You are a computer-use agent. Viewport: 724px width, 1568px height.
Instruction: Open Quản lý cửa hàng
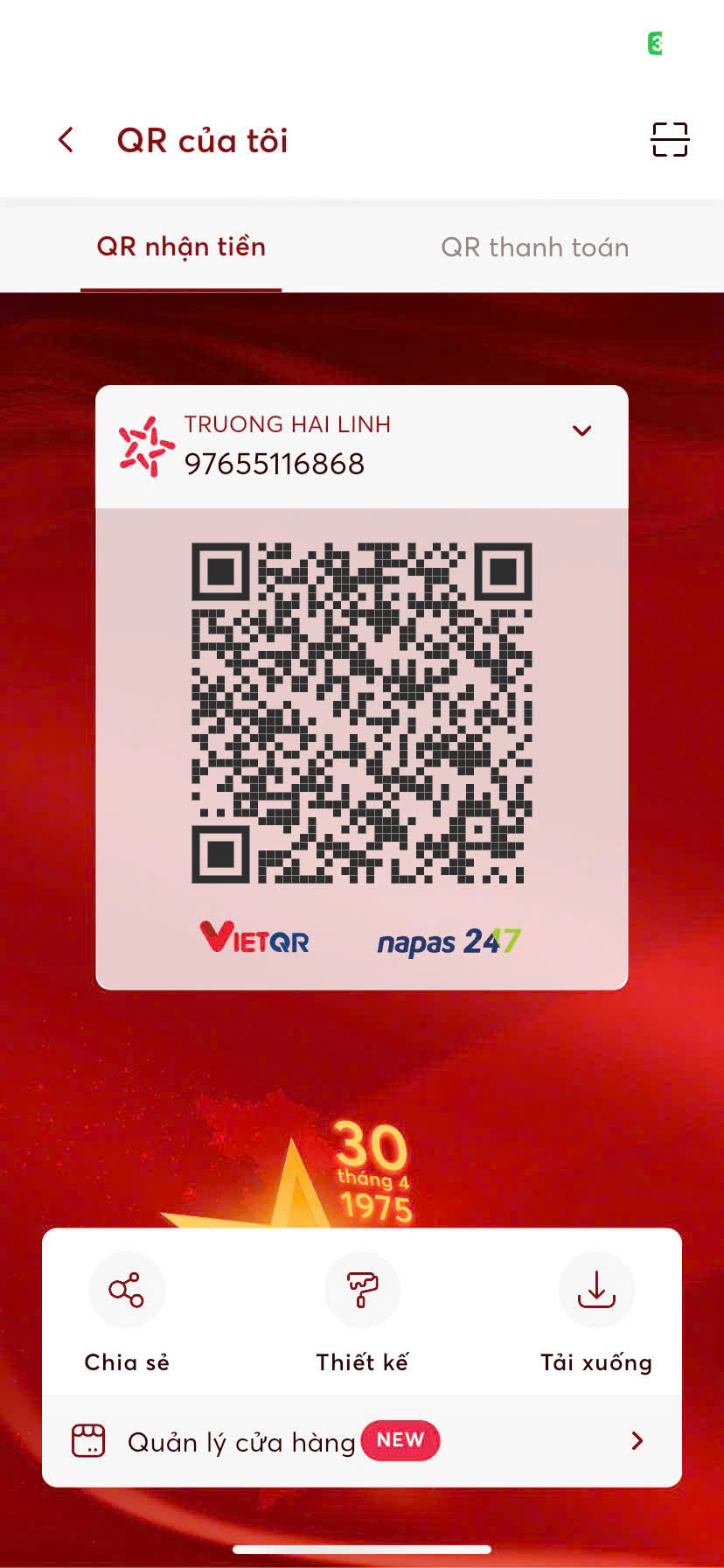click(x=362, y=1441)
